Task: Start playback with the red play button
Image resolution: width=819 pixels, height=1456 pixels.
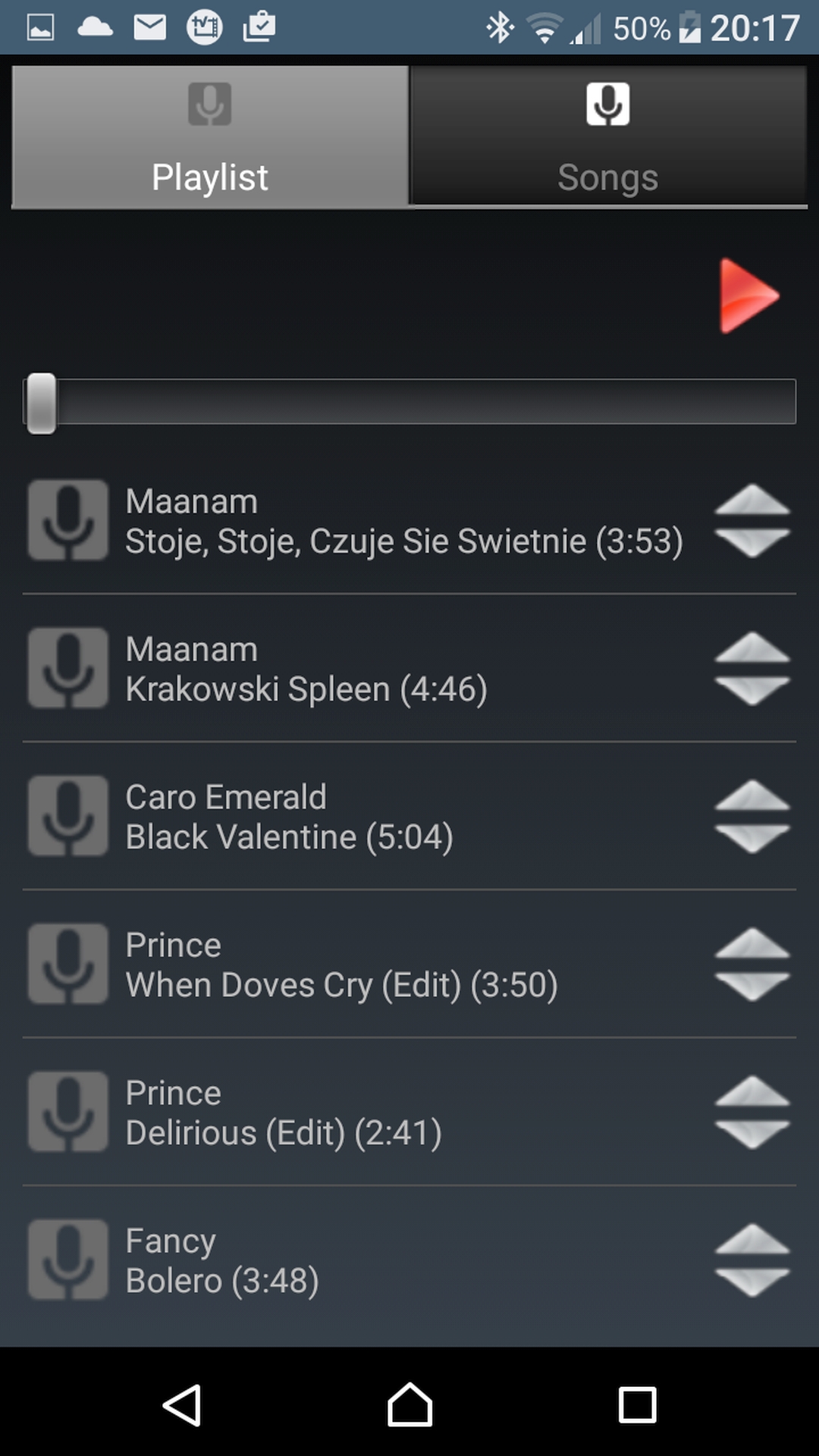Action: click(748, 296)
